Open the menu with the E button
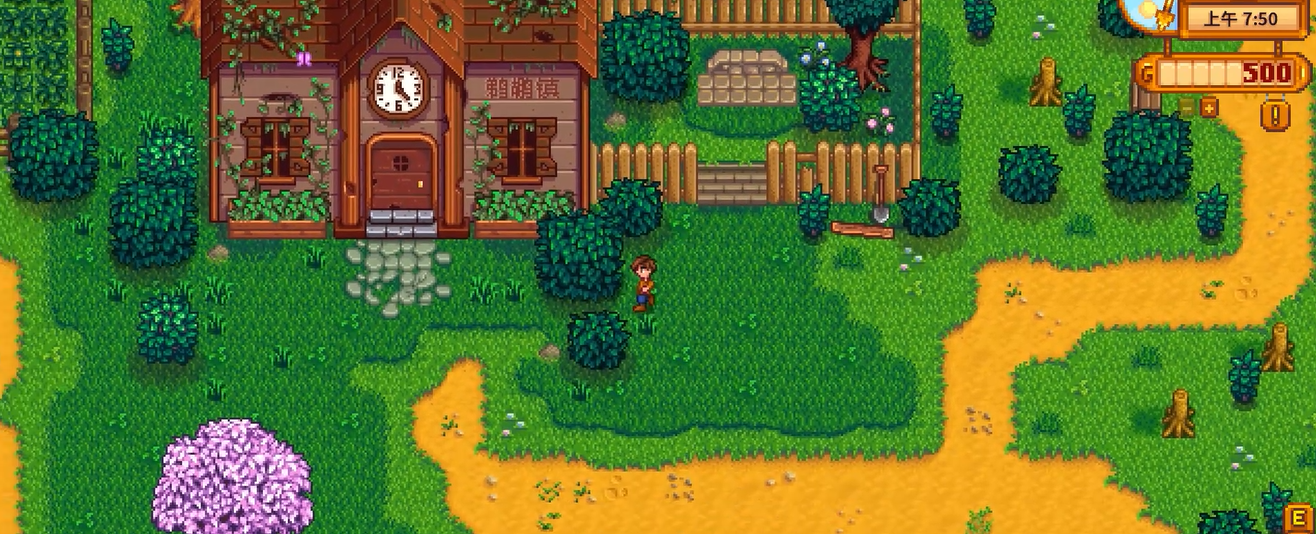The width and height of the screenshot is (1316, 534). (x=1298, y=518)
